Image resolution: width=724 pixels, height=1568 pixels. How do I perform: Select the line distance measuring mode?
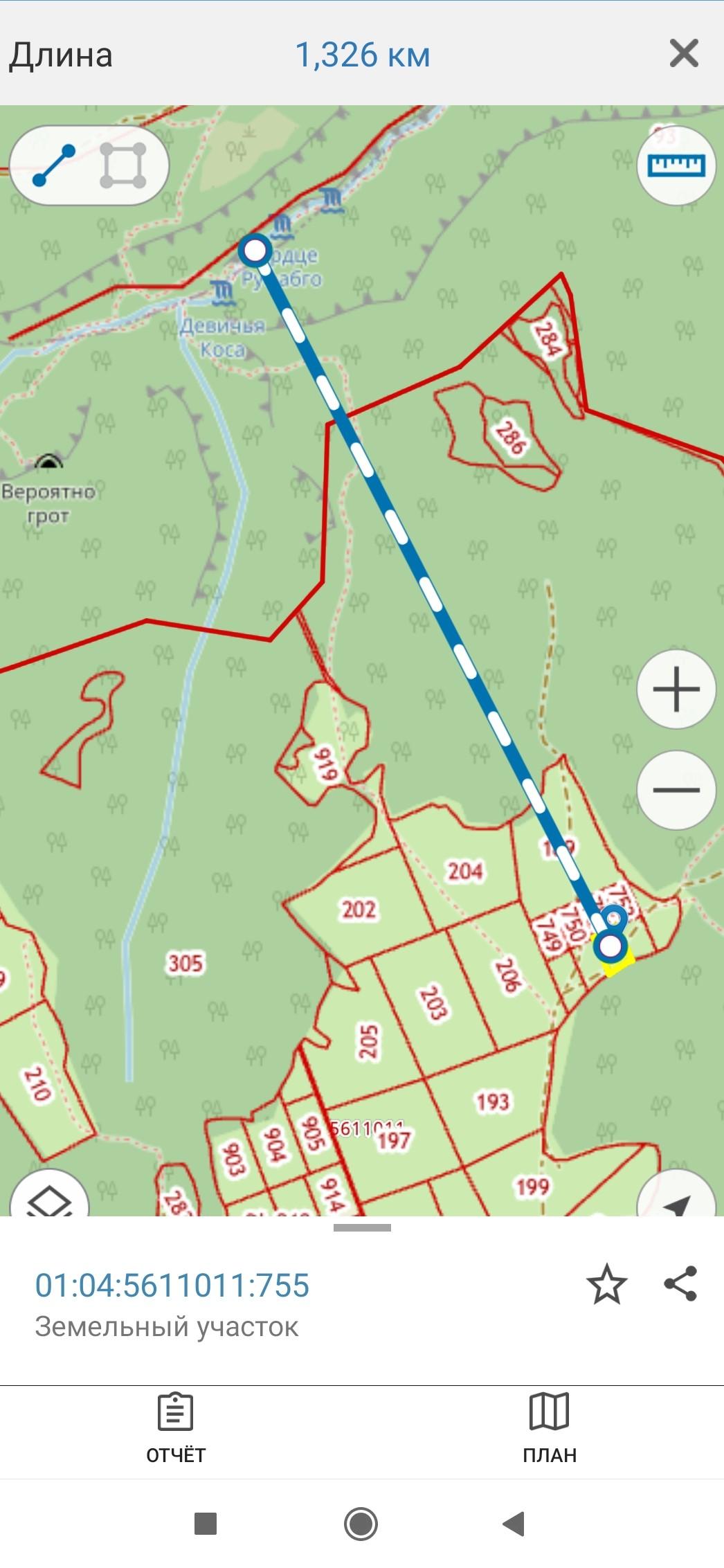click(x=54, y=165)
